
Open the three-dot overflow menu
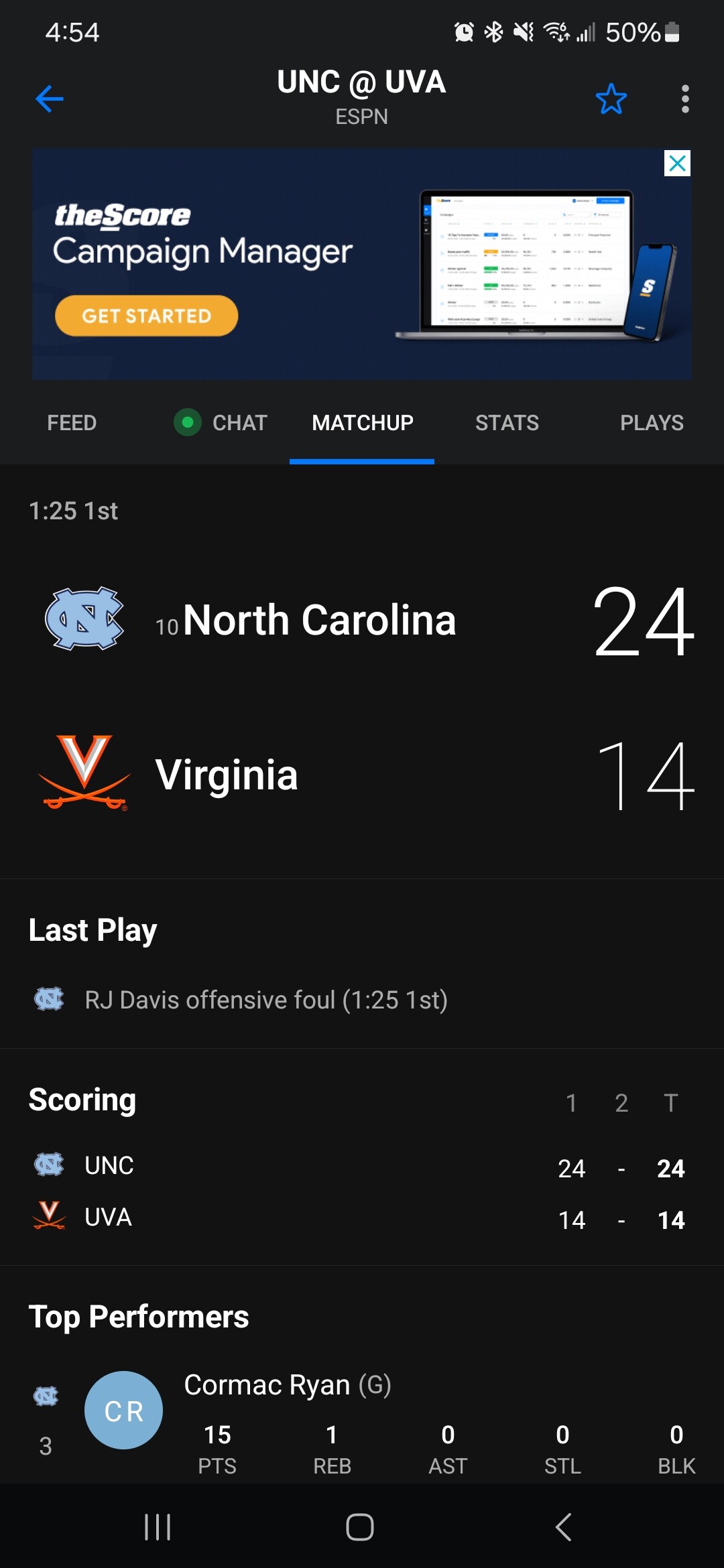[684, 99]
